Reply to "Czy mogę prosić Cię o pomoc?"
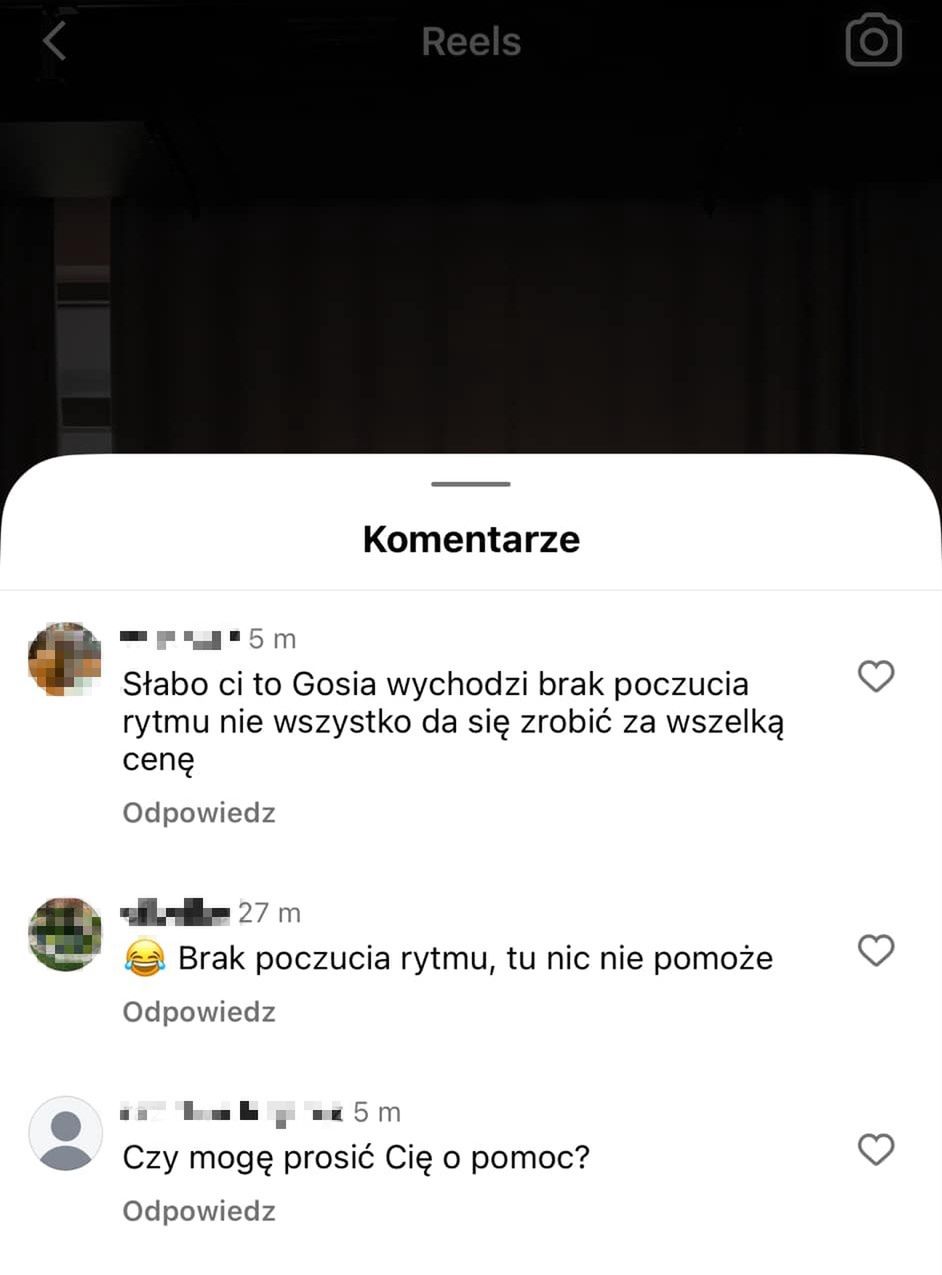Screen dimensions: 942x1275 pos(198,1211)
